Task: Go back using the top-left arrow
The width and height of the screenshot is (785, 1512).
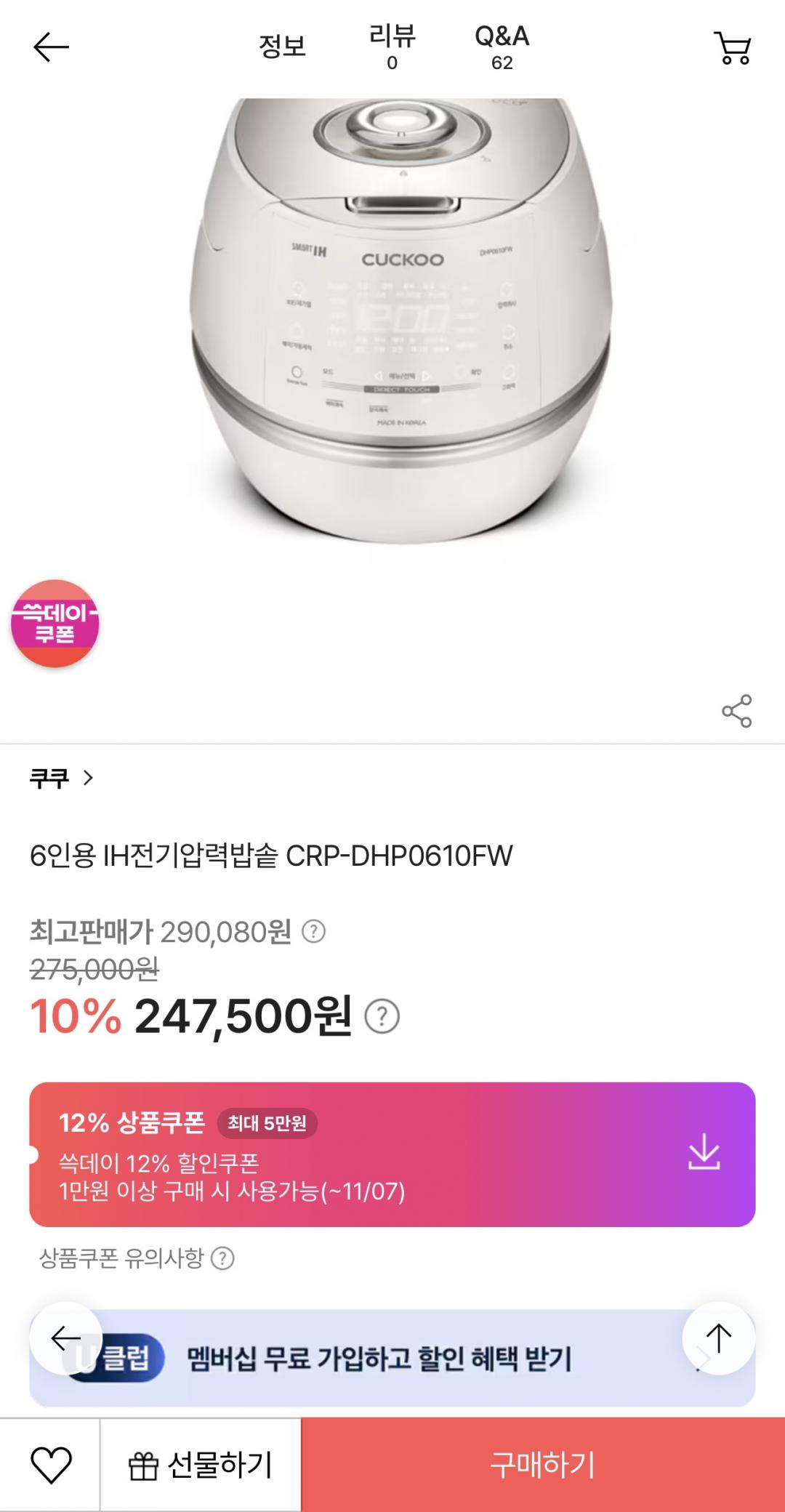Action: [x=51, y=48]
